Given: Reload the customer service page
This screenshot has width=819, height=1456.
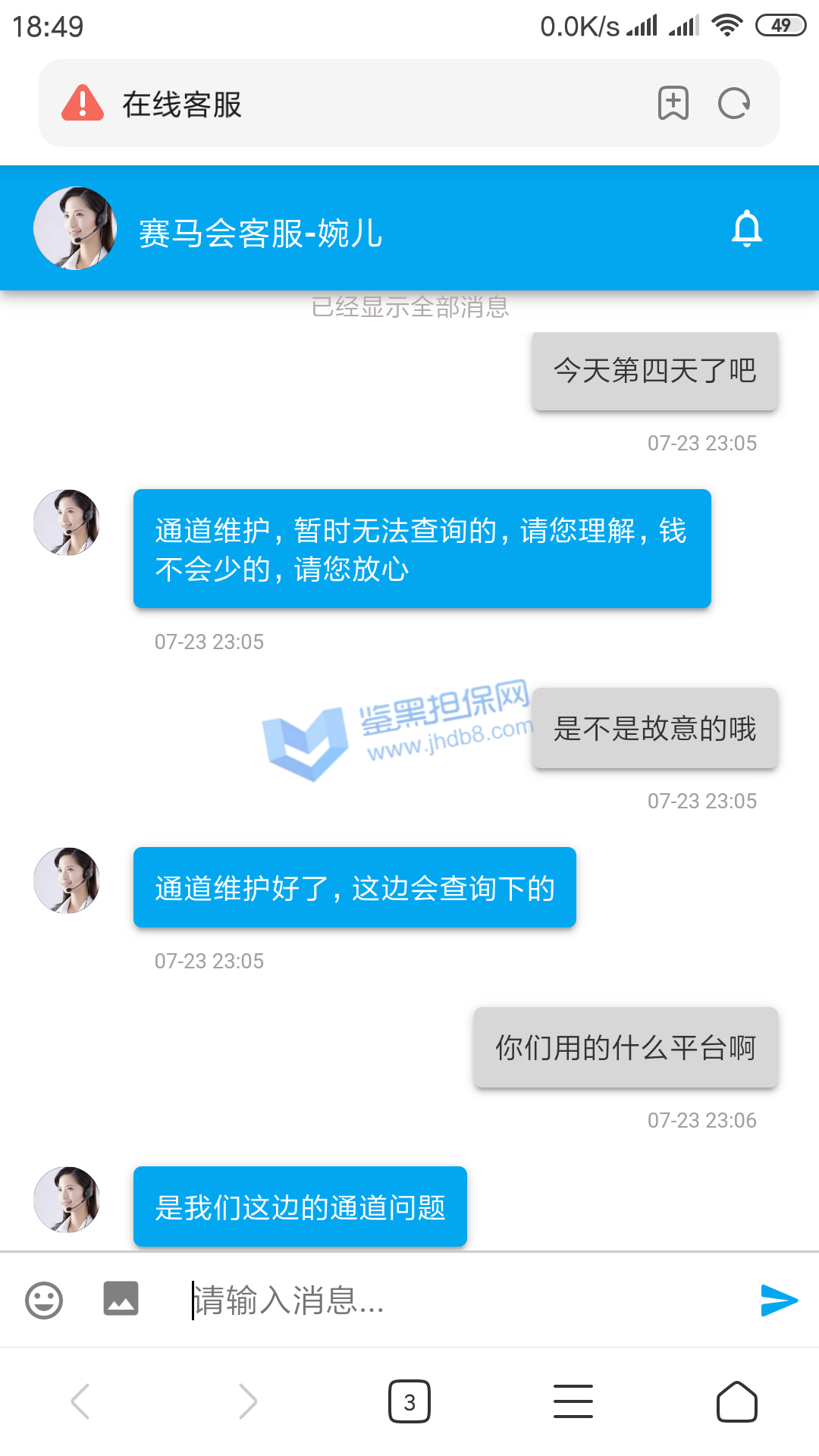Looking at the screenshot, I should (733, 104).
